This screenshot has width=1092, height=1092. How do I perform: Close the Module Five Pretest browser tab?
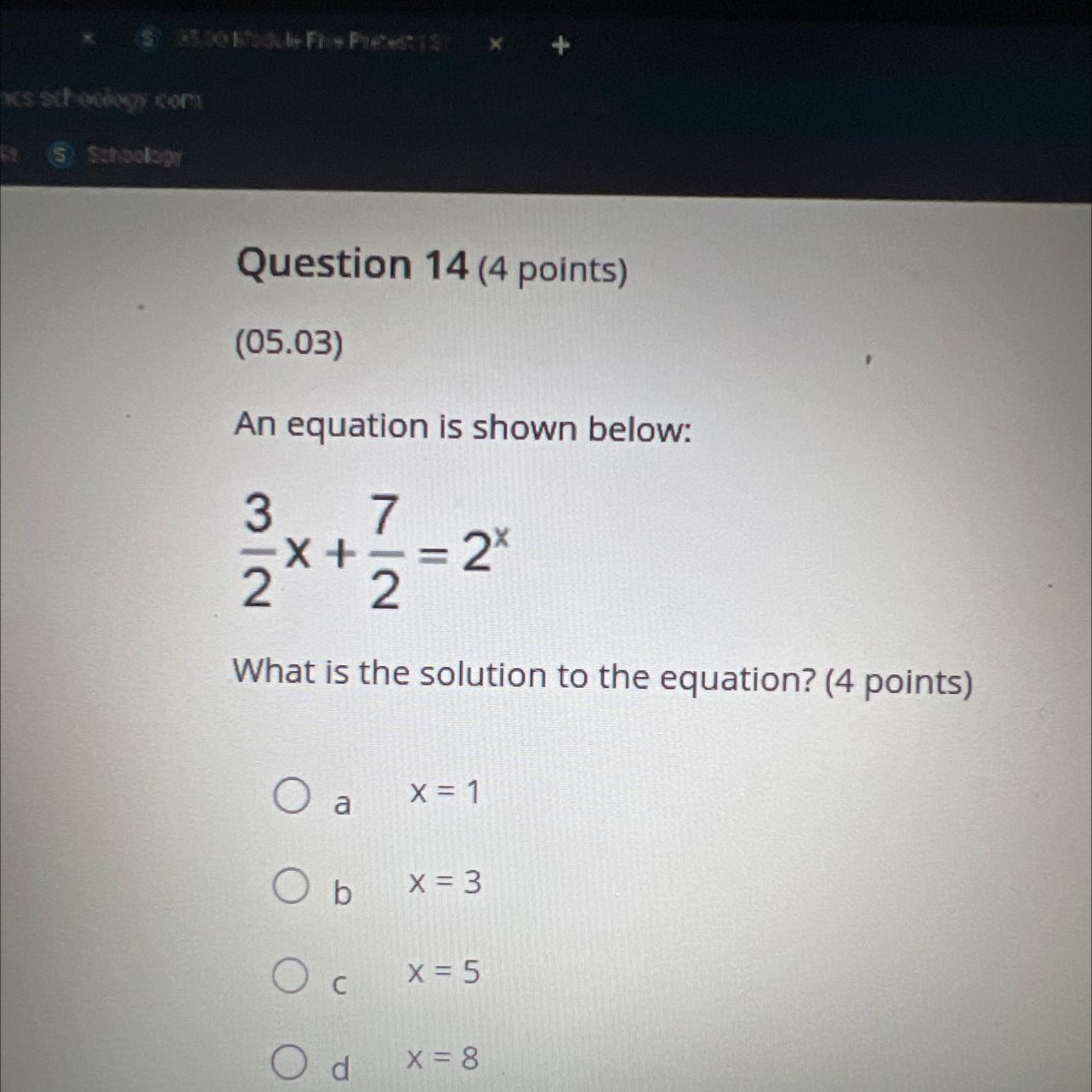coord(495,44)
